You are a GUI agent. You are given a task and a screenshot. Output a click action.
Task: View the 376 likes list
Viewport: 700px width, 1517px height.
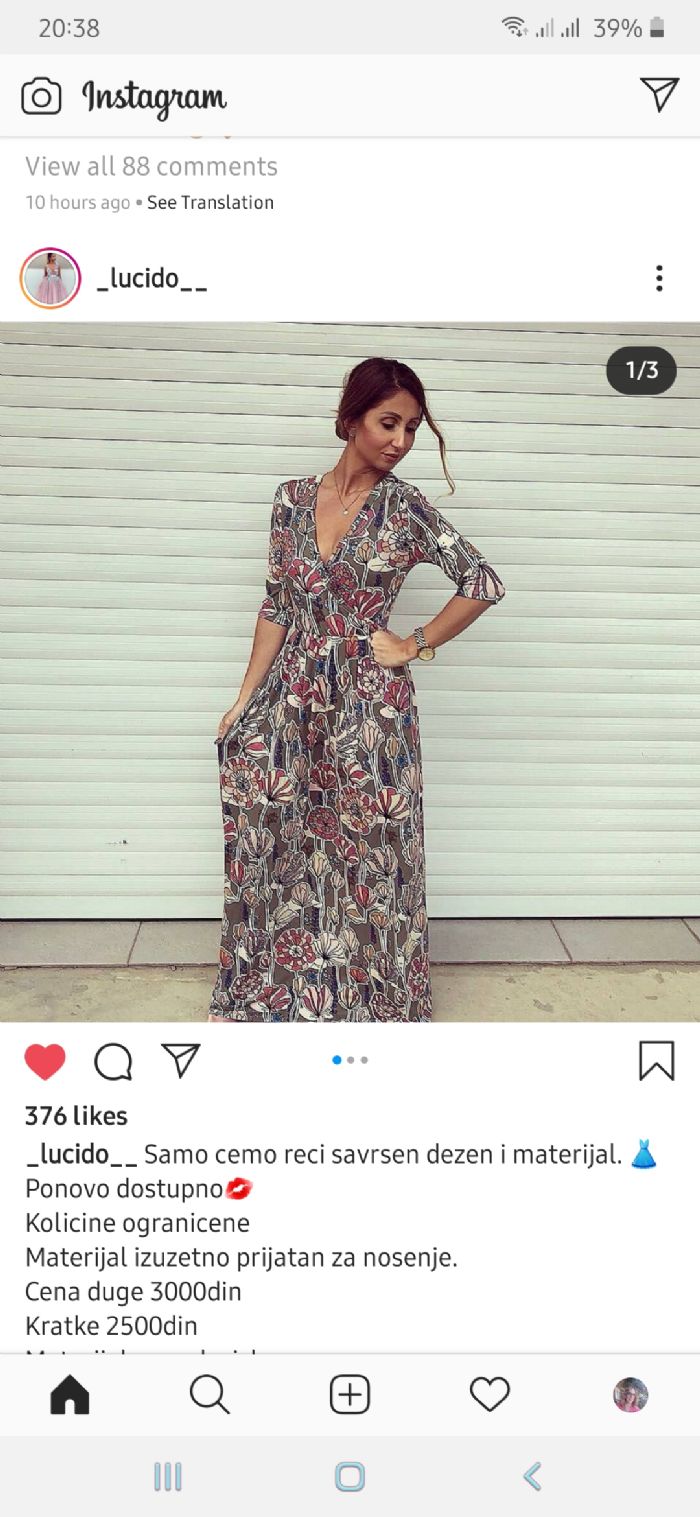(76, 1116)
